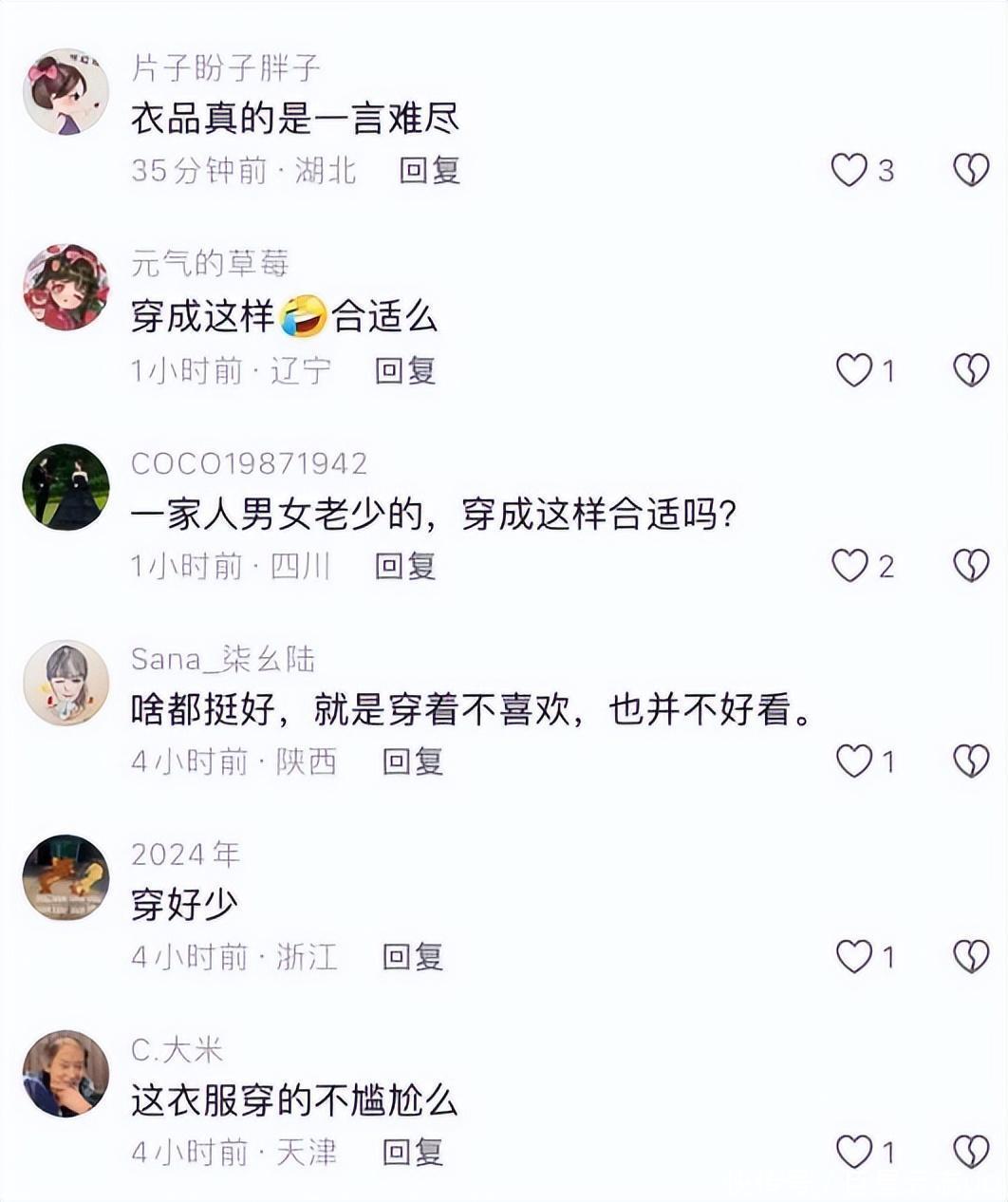Like the comment by 片子盼子胖子
The image size is (1008, 1202).
(x=849, y=170)
